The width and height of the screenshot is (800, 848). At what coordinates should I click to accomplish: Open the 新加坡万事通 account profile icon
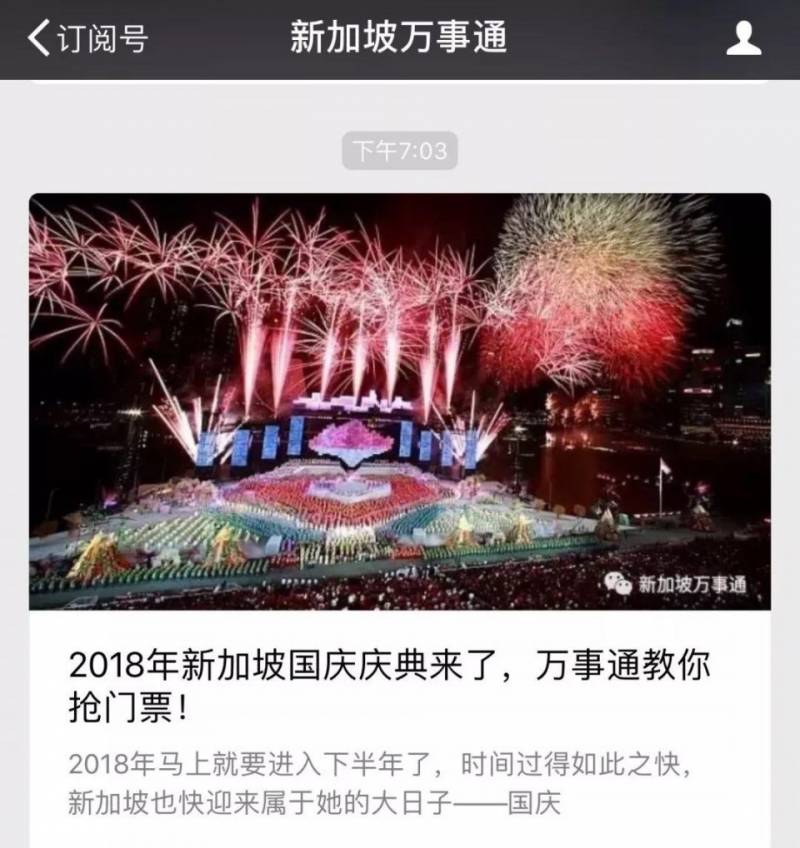743,38
